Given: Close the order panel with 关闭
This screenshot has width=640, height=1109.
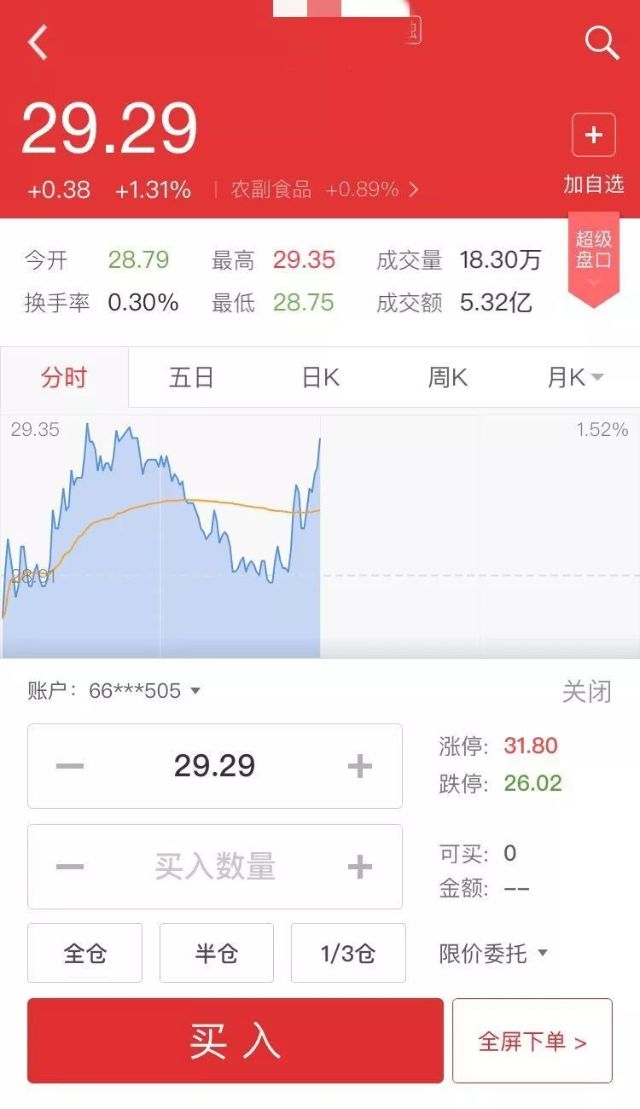Looking at the screenshot, I should click(586, 691).
